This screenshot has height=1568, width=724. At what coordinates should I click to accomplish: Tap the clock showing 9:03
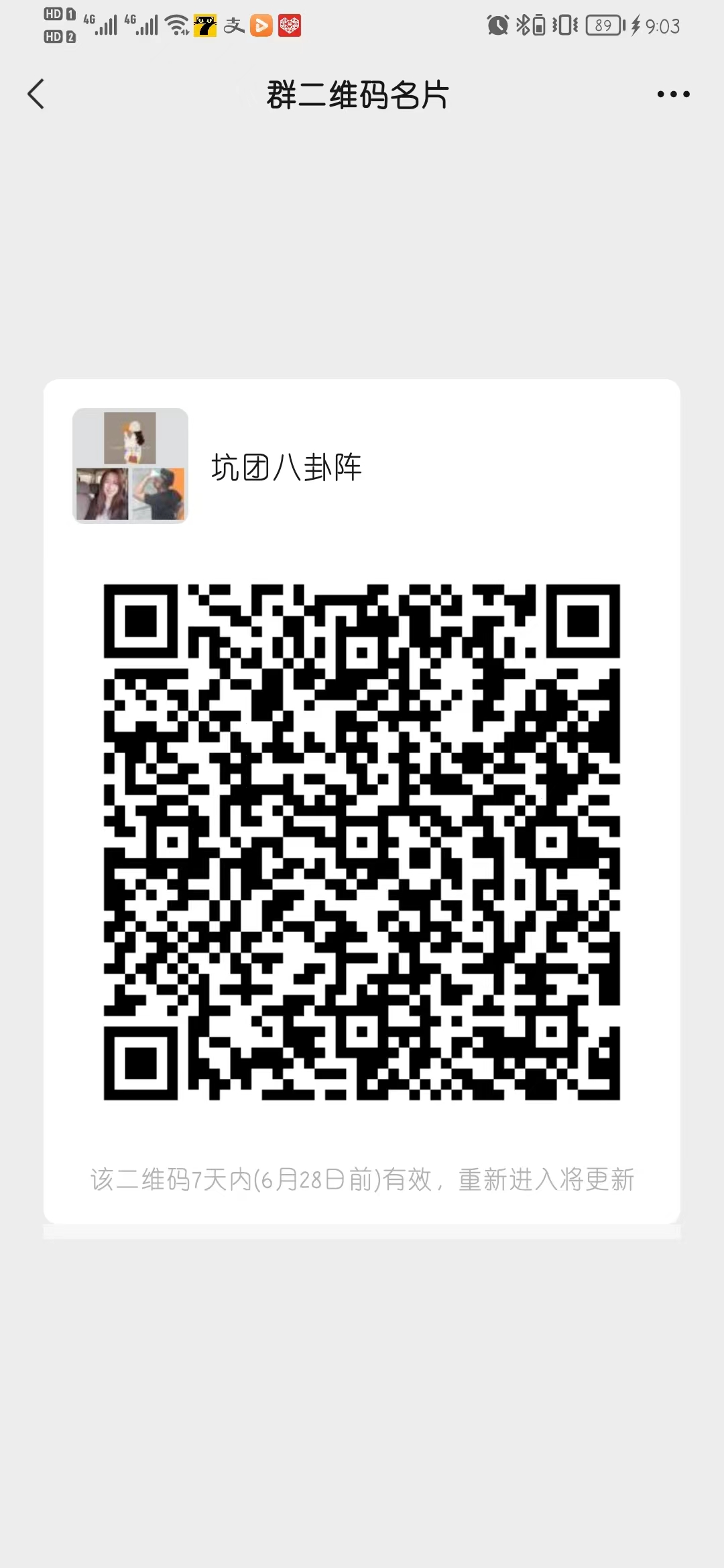tap(660, 25)
